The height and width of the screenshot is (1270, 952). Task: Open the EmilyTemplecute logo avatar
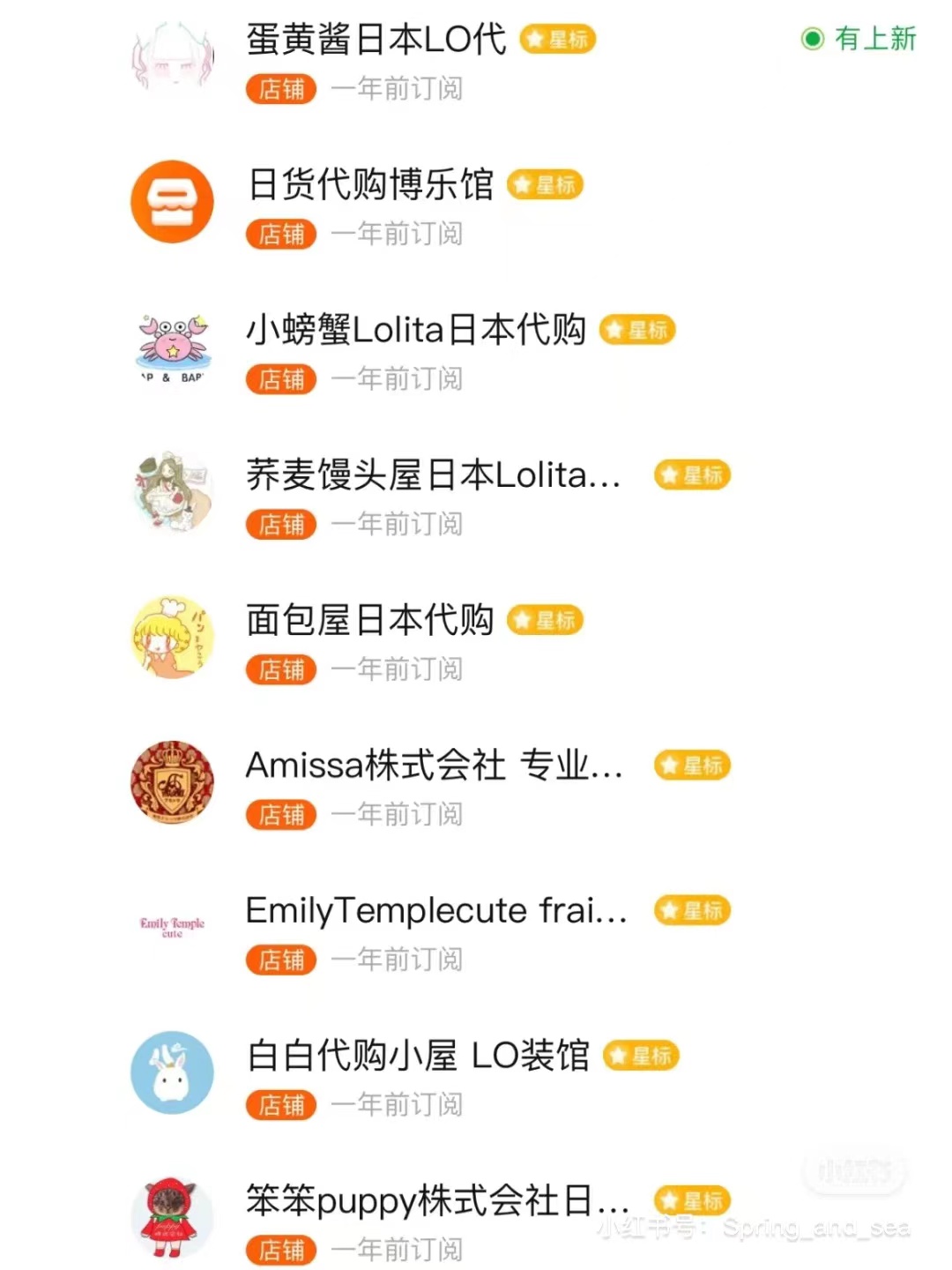172,927
